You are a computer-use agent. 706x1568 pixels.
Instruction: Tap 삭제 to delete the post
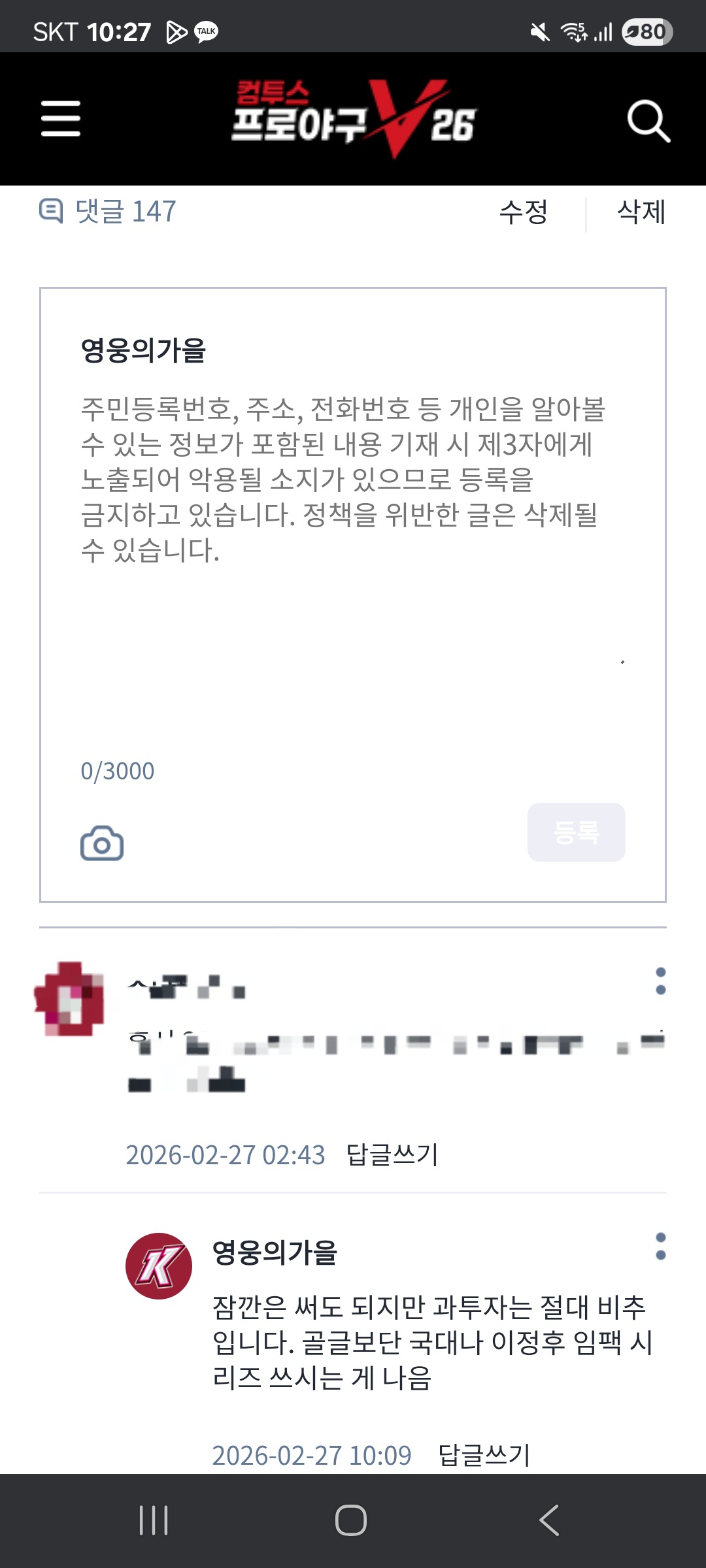point(641,212)
